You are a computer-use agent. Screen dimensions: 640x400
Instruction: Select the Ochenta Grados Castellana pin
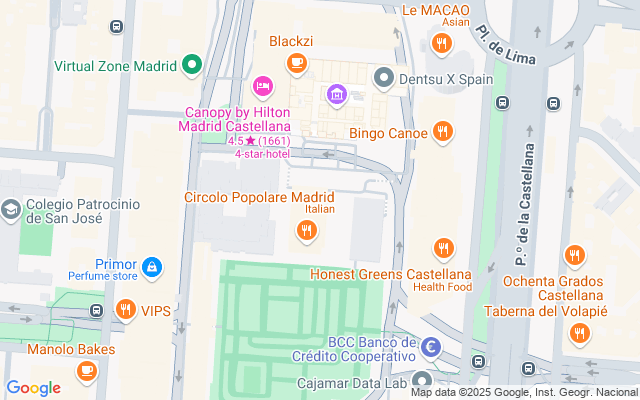574,256
